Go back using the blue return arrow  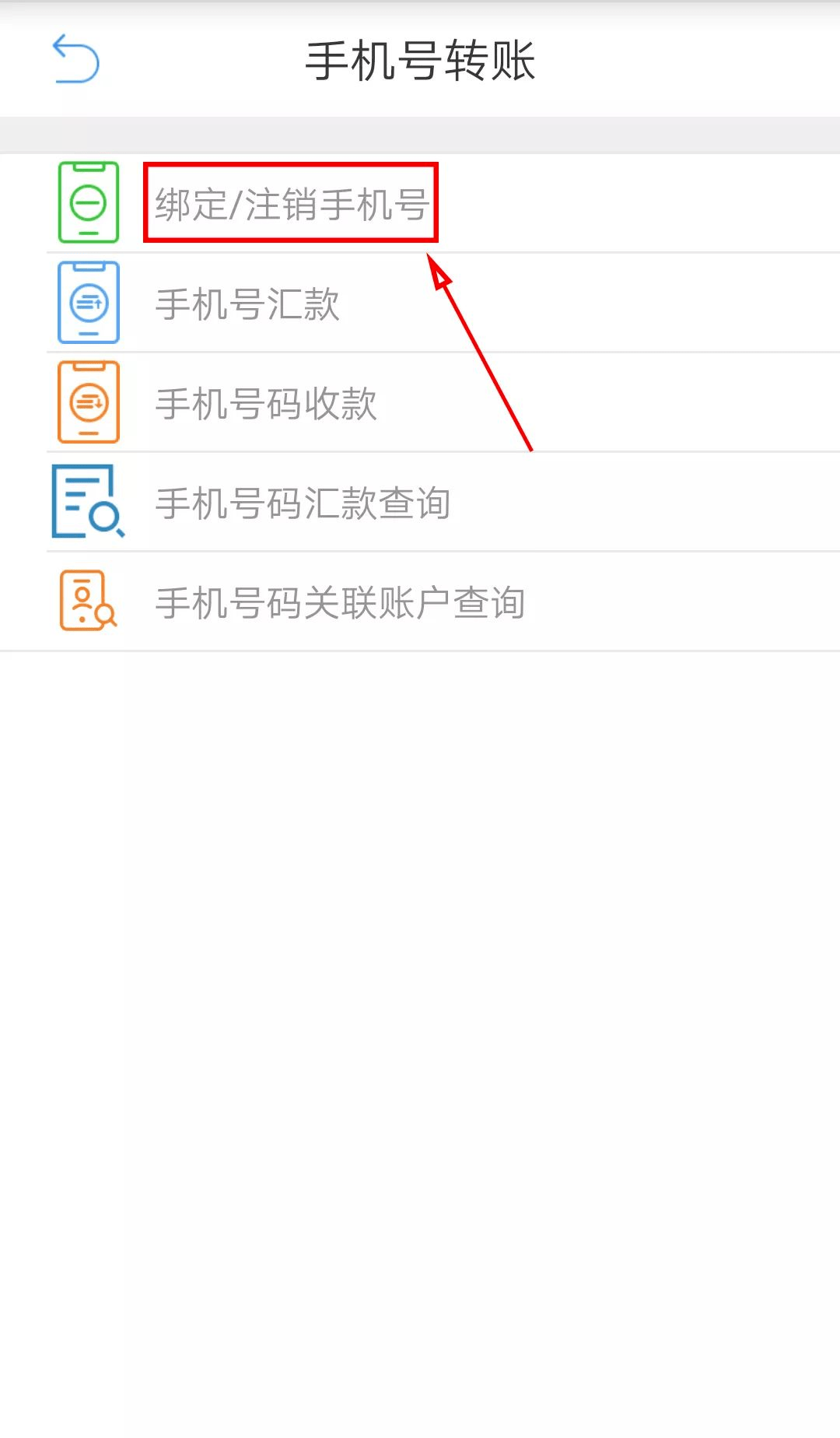[75, 59]
